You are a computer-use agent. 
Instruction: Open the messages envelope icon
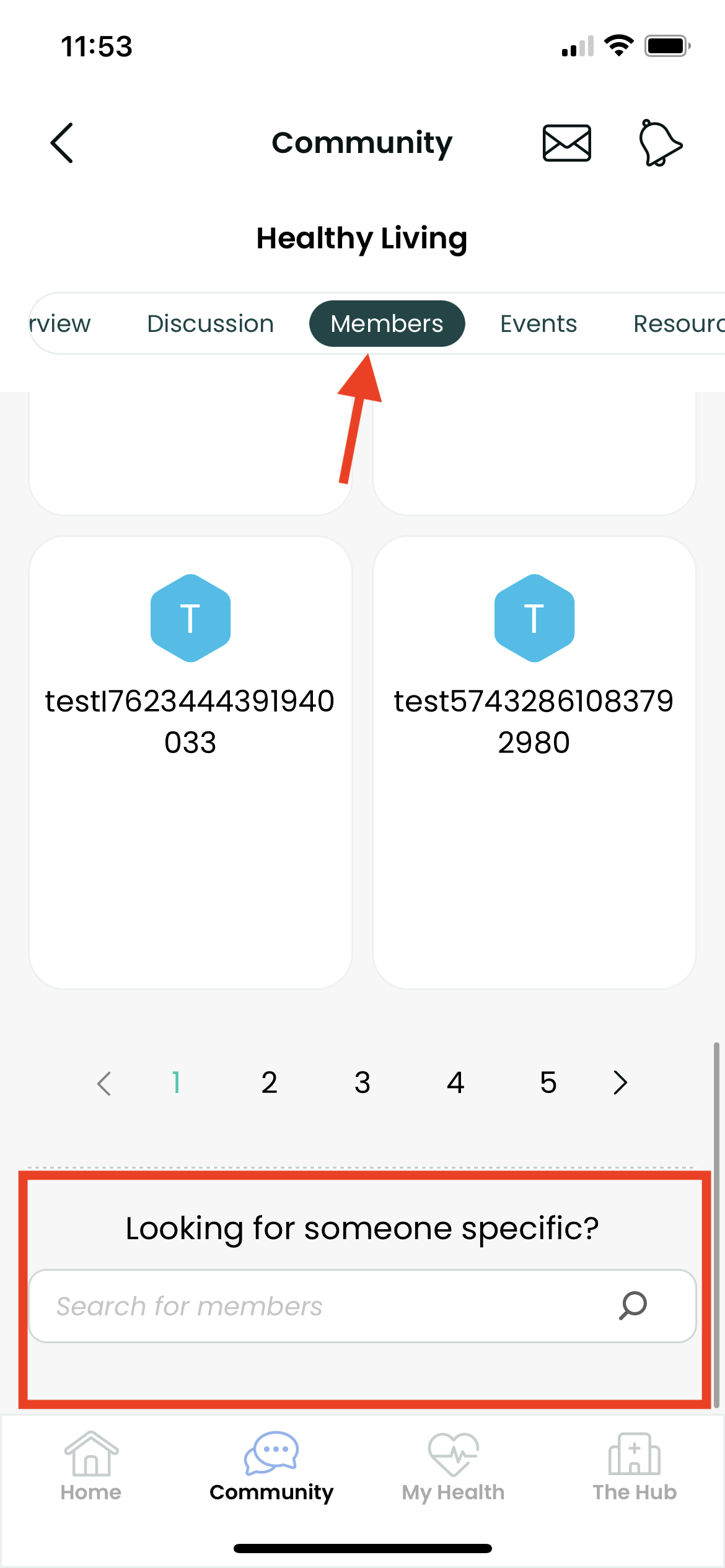pos(566,143)
